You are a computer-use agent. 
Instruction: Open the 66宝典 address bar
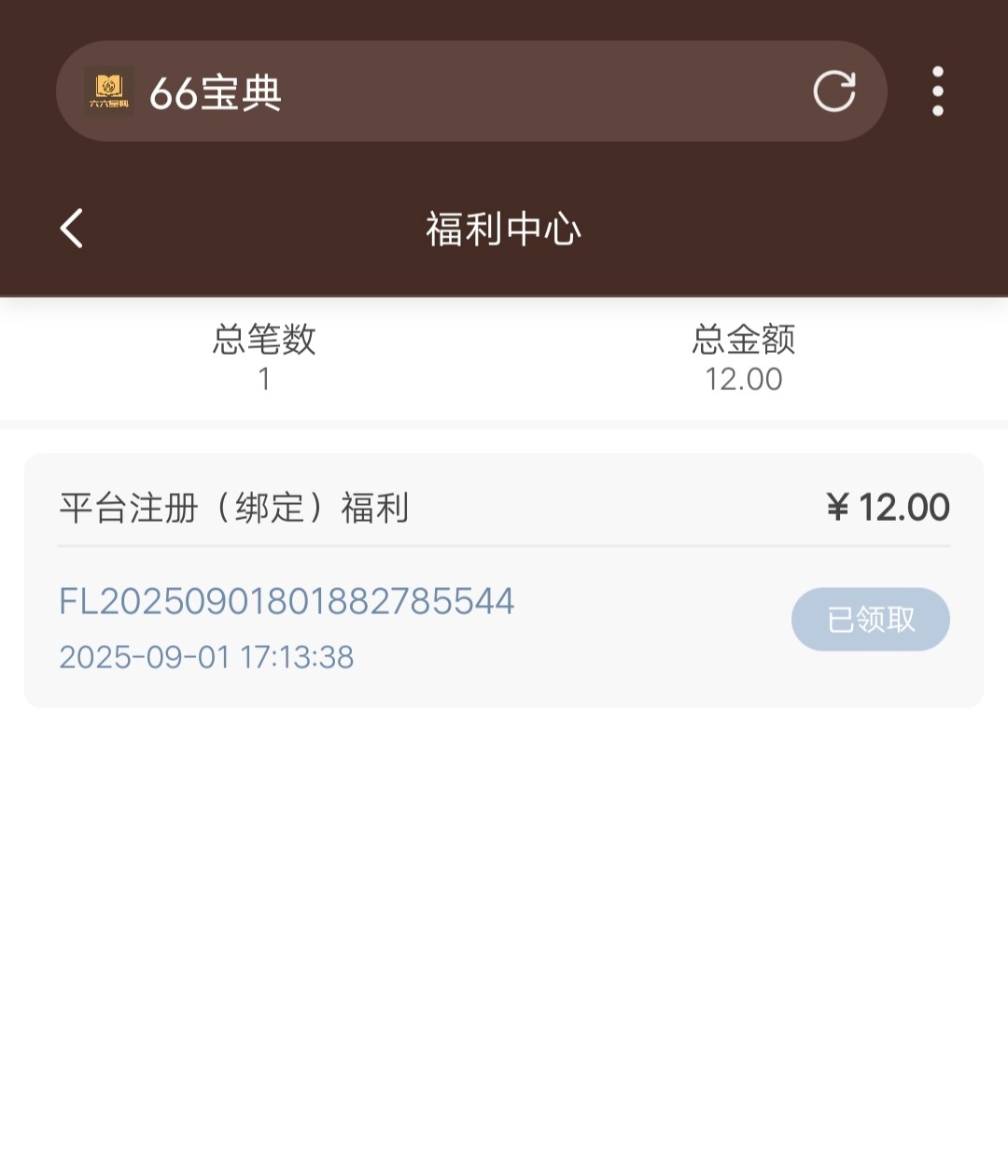pyautogui.click(x=467, y=91)
